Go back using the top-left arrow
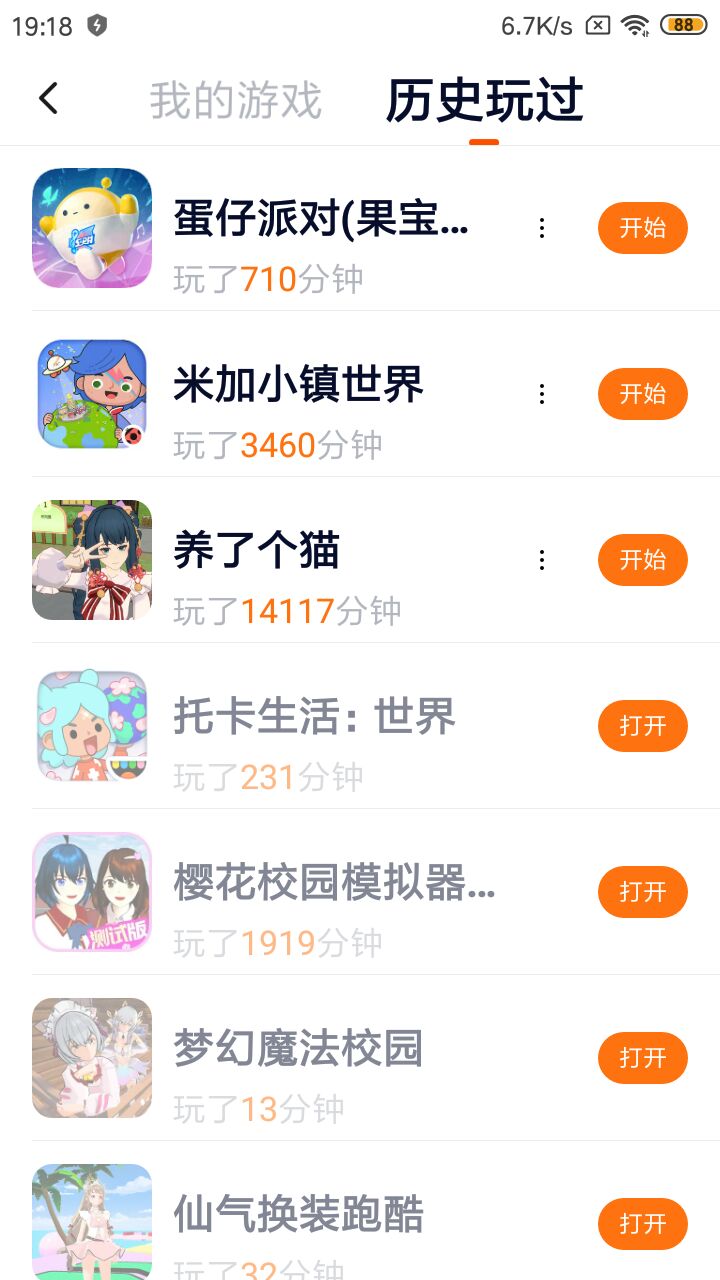 (x=48, y=99)
